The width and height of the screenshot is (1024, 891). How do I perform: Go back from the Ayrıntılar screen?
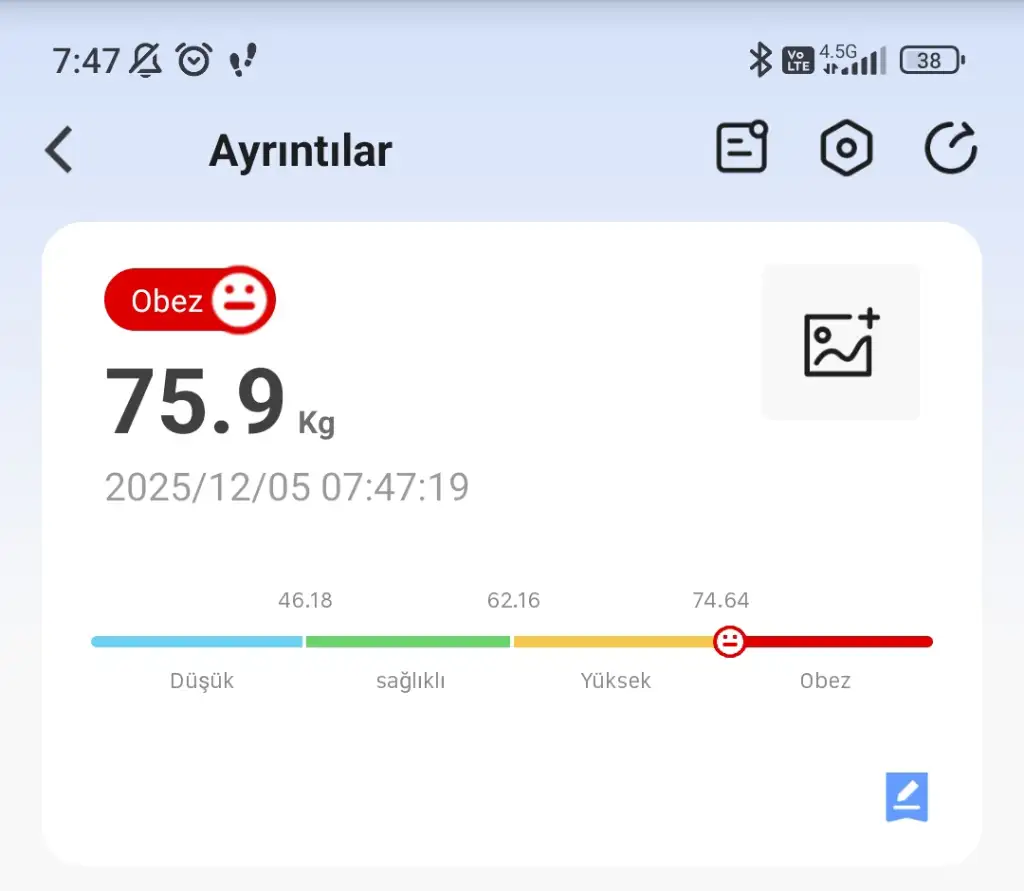point(60,150)
